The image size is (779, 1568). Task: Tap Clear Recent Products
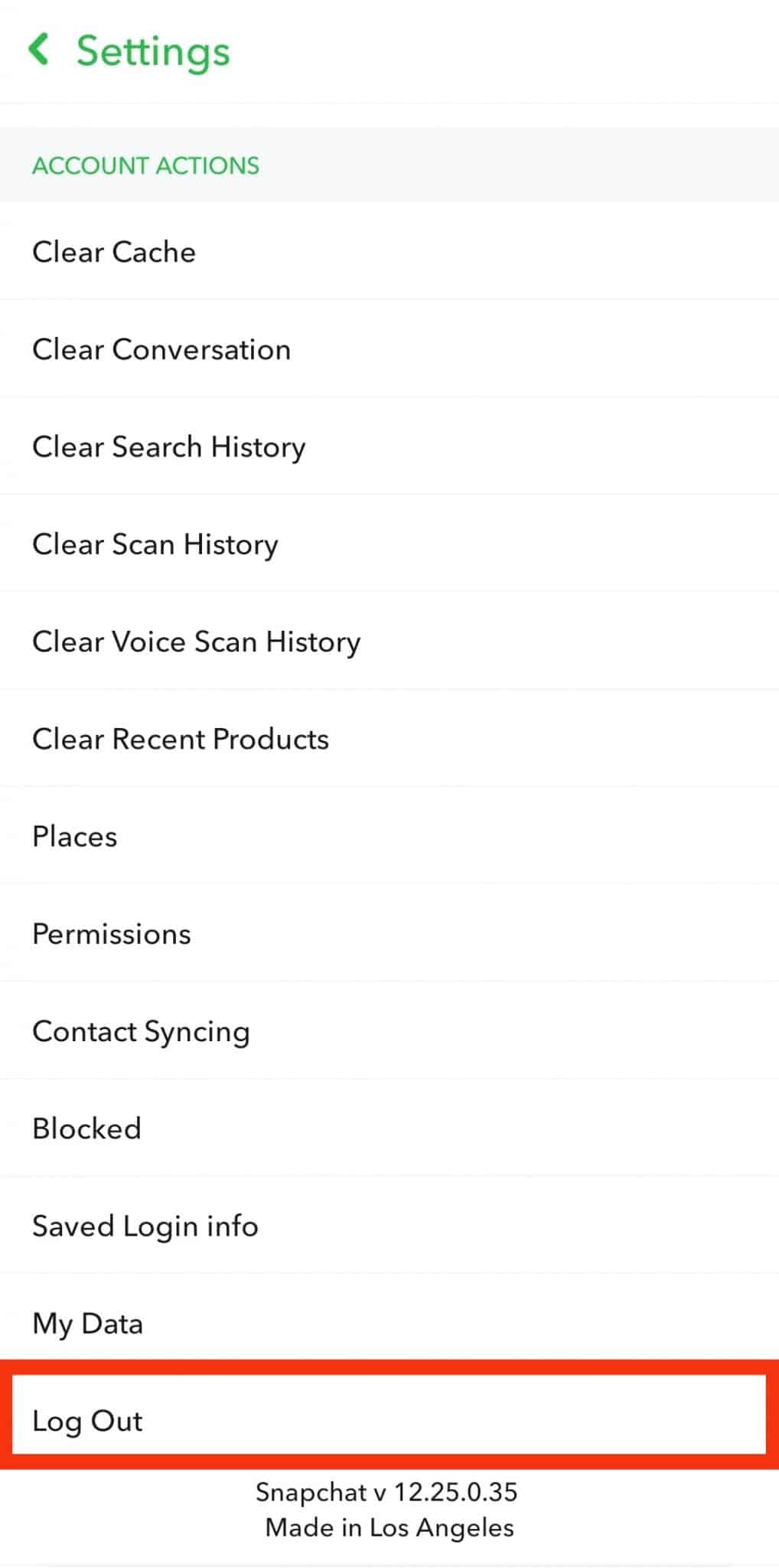coord(181,739)
